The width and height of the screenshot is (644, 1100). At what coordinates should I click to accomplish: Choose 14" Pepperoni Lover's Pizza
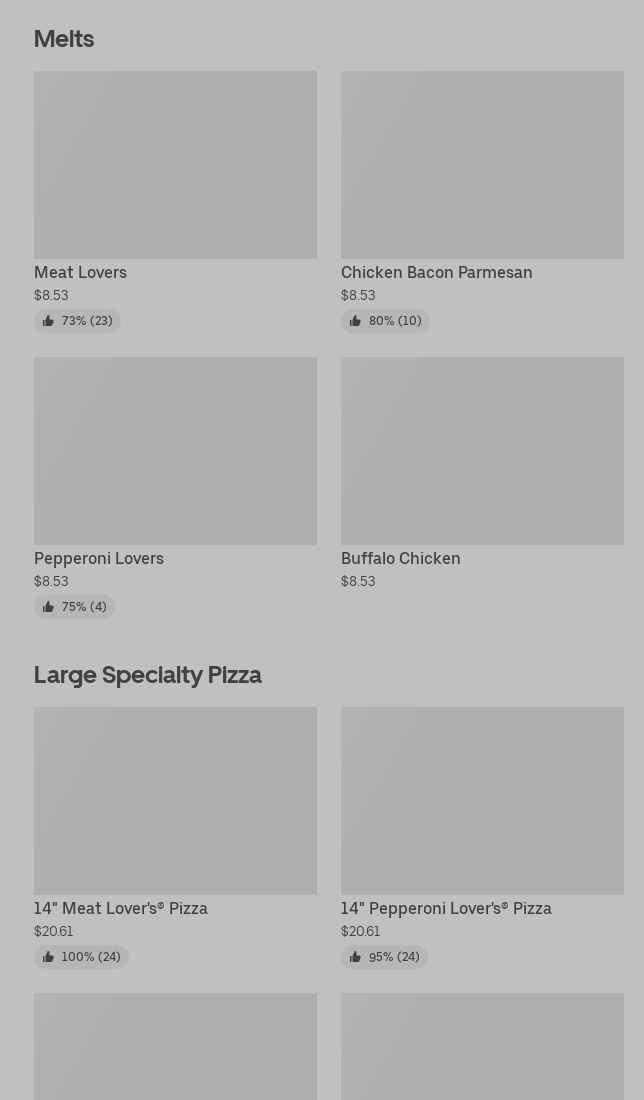482,801
